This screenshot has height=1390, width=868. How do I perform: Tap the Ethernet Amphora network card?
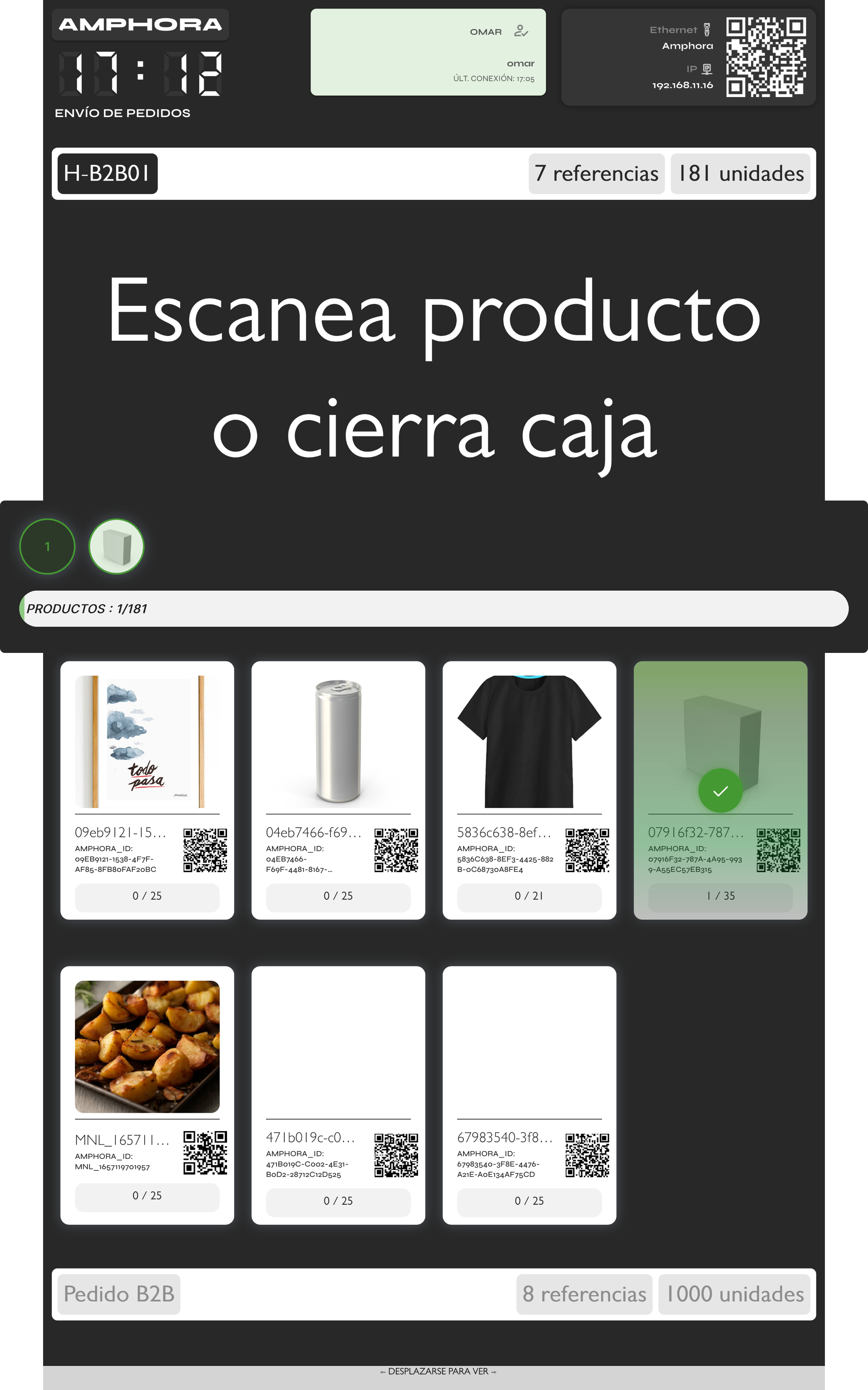pos(688,57)
